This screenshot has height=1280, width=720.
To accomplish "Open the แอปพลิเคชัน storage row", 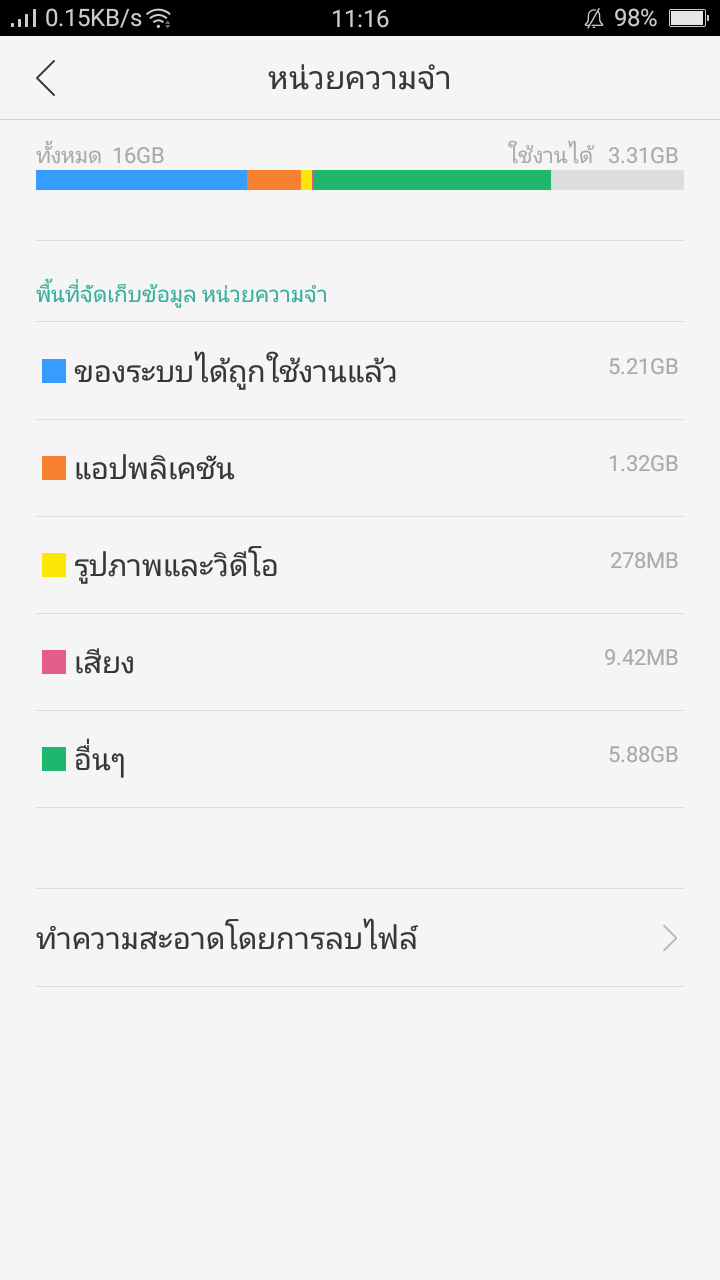I will [x=360, y=468].
